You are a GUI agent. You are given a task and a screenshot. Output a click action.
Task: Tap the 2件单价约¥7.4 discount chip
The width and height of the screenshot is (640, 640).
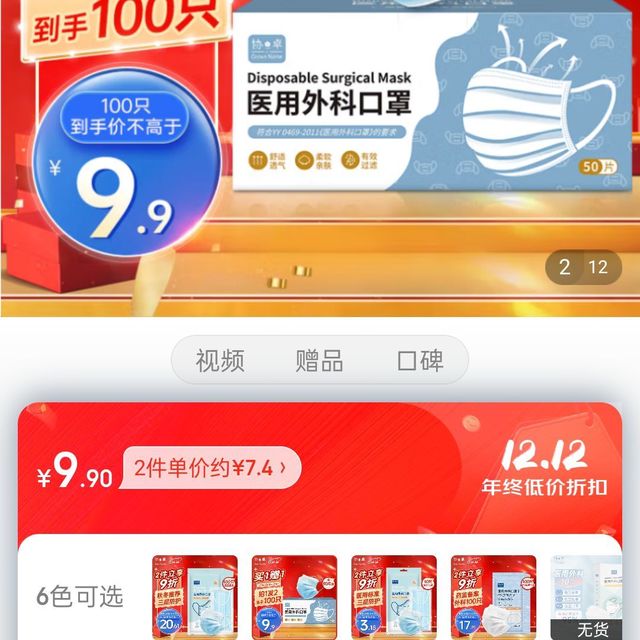pos(210,466)
